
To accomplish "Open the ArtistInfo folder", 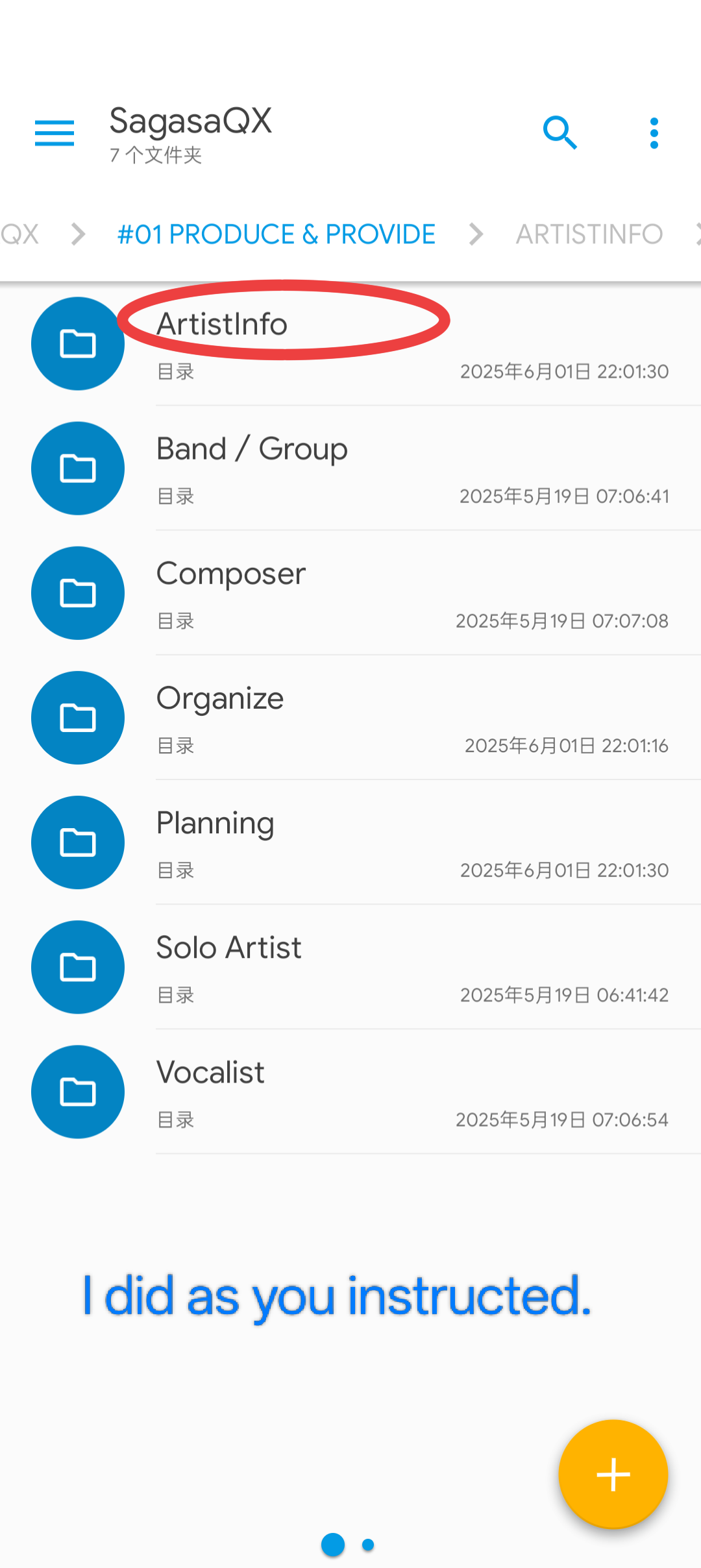I will 350,344.
